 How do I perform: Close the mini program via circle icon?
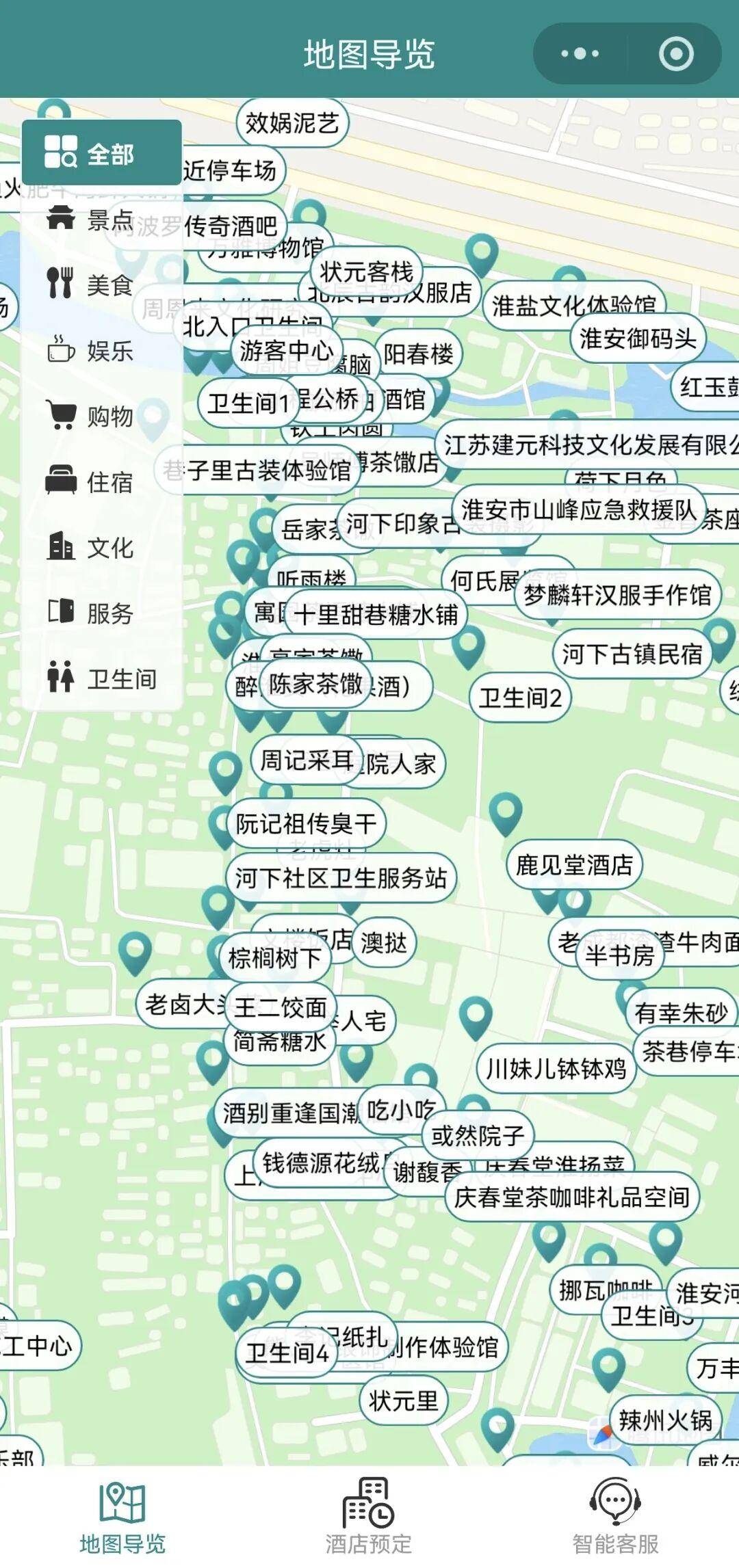click(676, 54)
